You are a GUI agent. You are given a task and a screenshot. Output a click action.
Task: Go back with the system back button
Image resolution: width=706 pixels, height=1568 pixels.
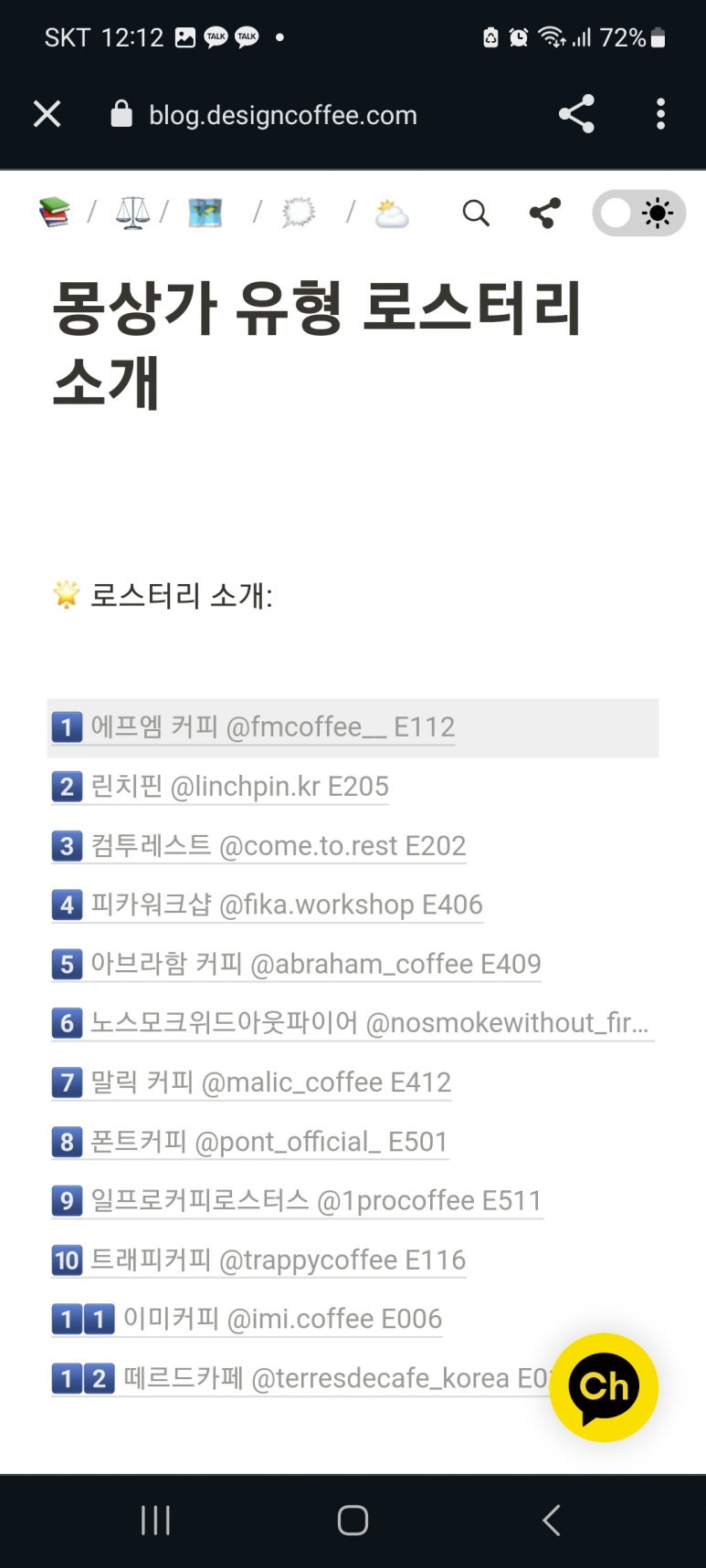tap(551, 1521)
